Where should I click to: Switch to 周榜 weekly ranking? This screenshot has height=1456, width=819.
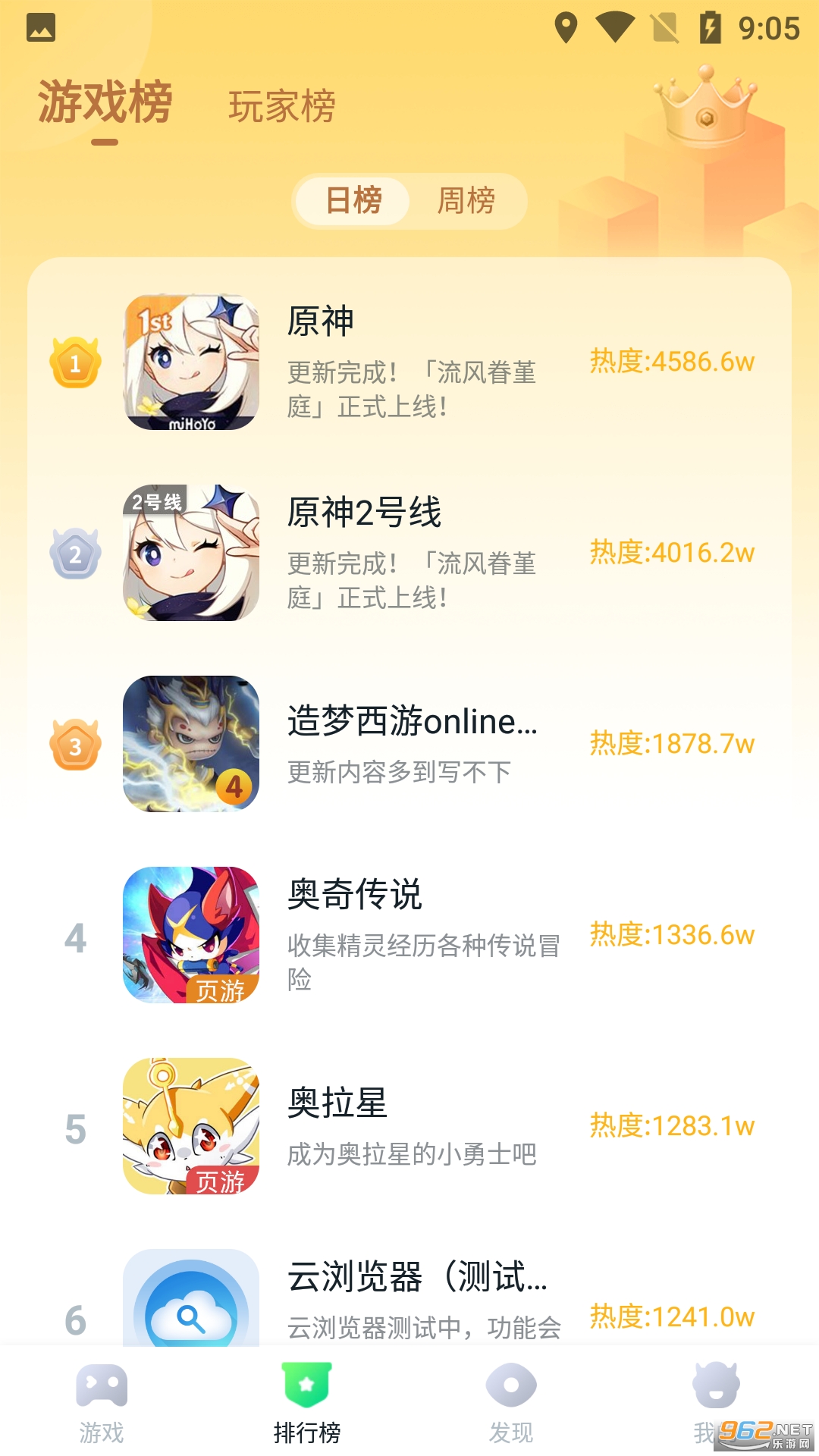pyautogui.click(x=466, y=201)
